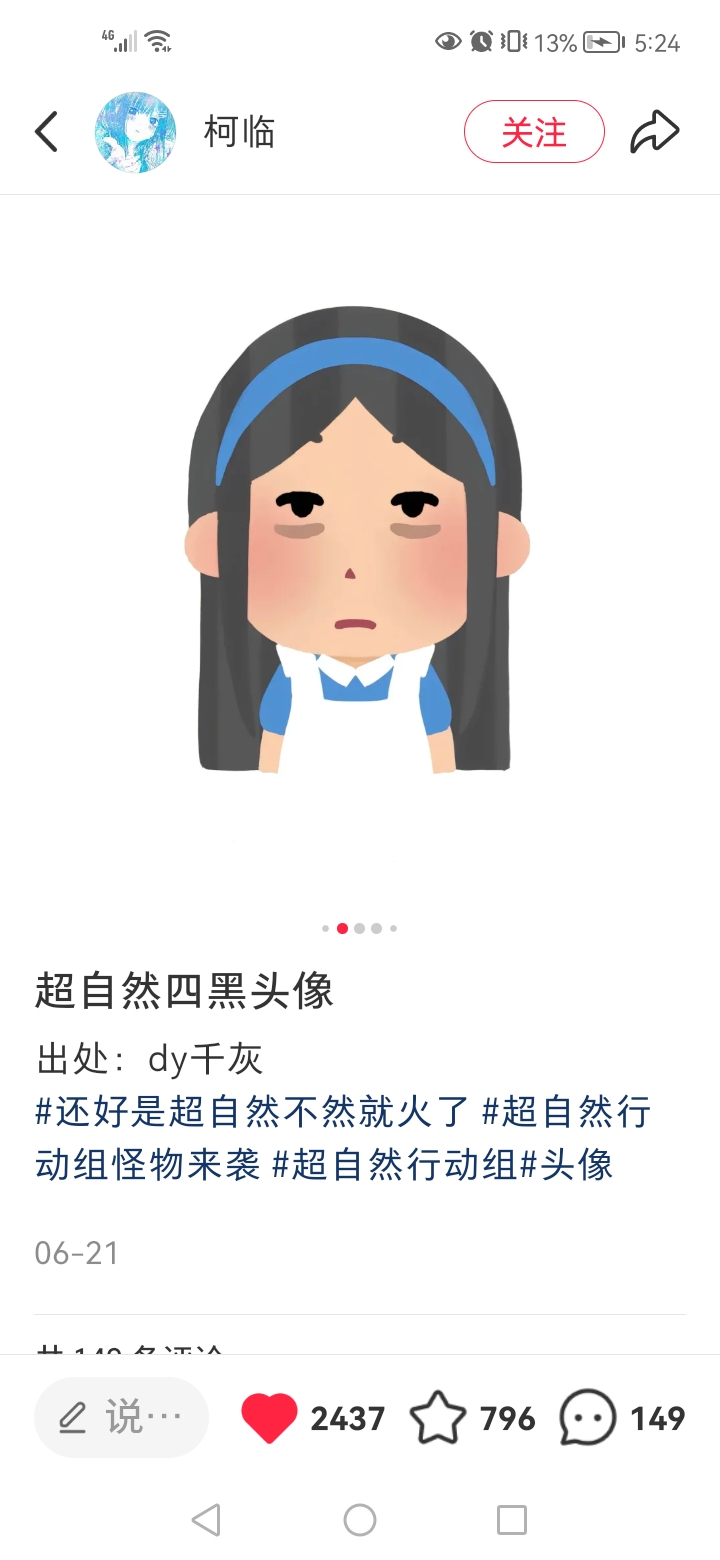
Task: Share the post via the share icon
Action: click(x=655, y=131)
